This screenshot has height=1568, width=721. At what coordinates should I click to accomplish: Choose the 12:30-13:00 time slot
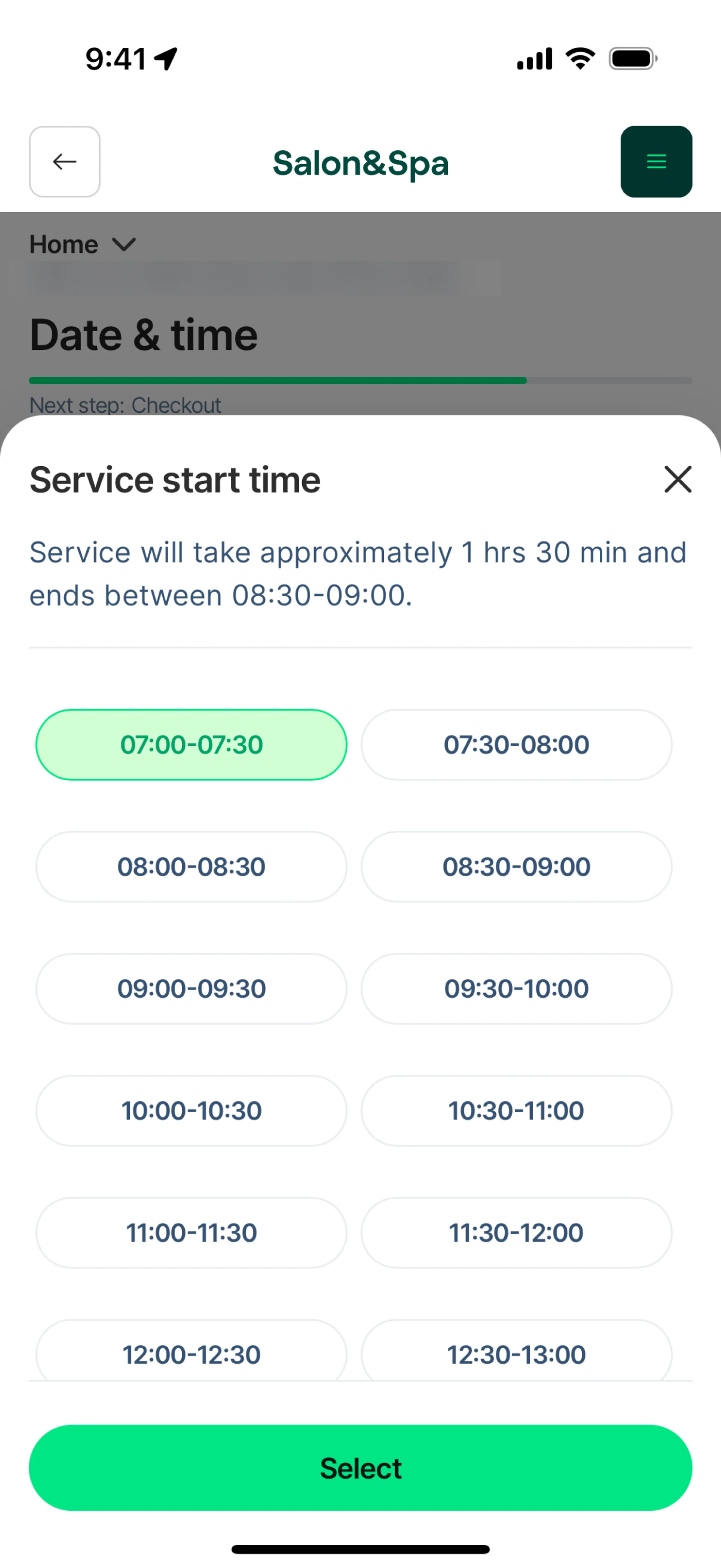pyautogui.click(x=516, y=1352)
